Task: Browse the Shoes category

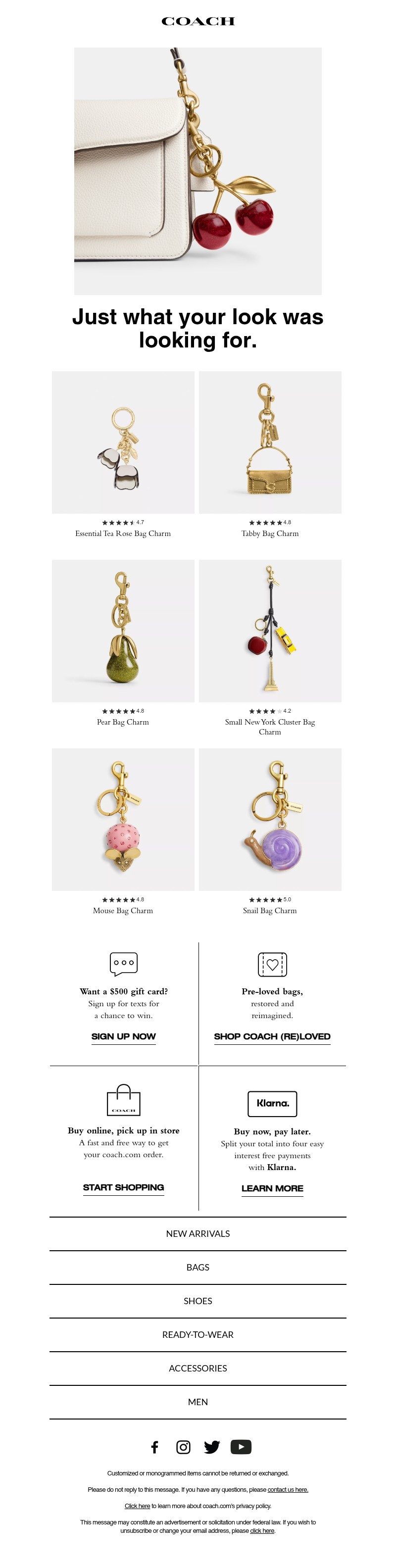Action: (x=198, y=1300)
